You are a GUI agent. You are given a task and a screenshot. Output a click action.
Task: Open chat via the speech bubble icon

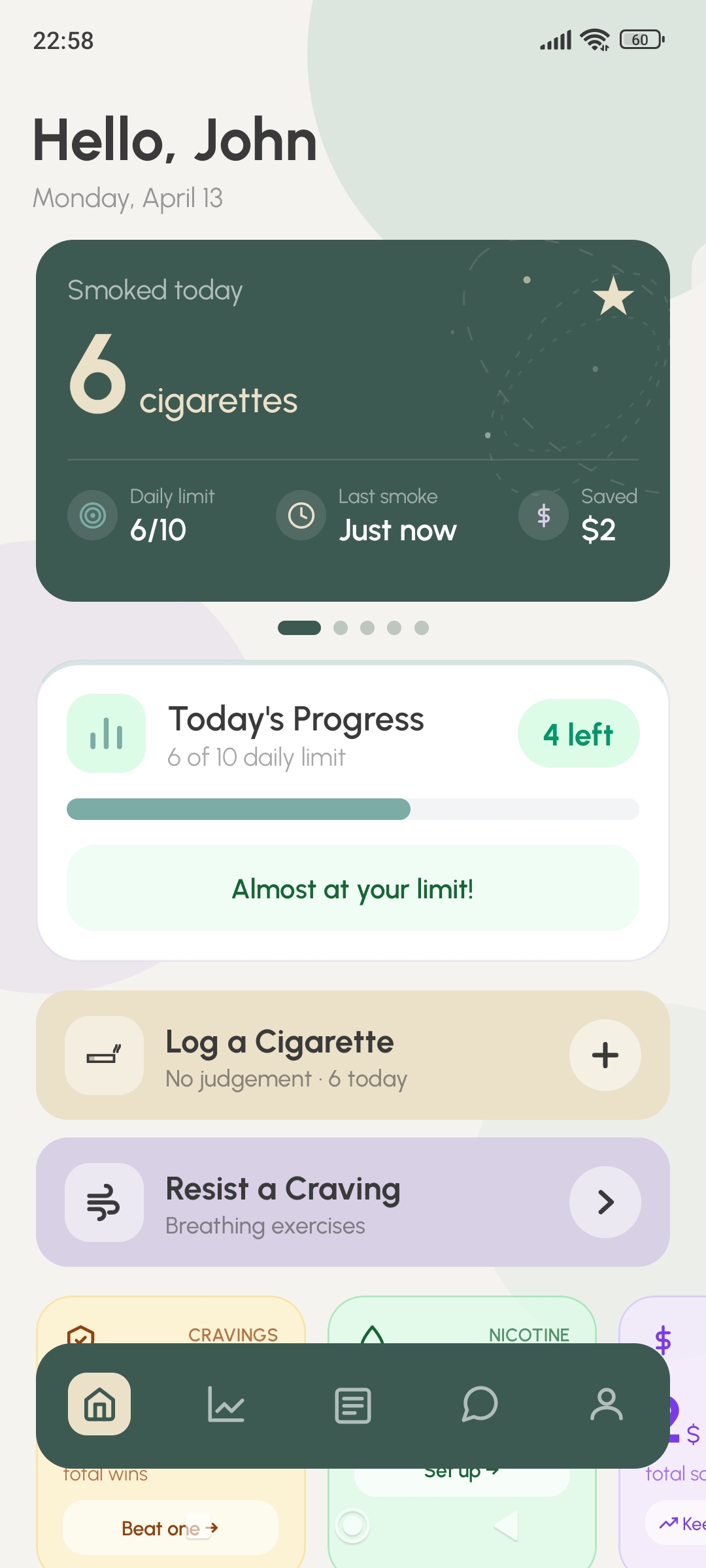[479, 1406]
